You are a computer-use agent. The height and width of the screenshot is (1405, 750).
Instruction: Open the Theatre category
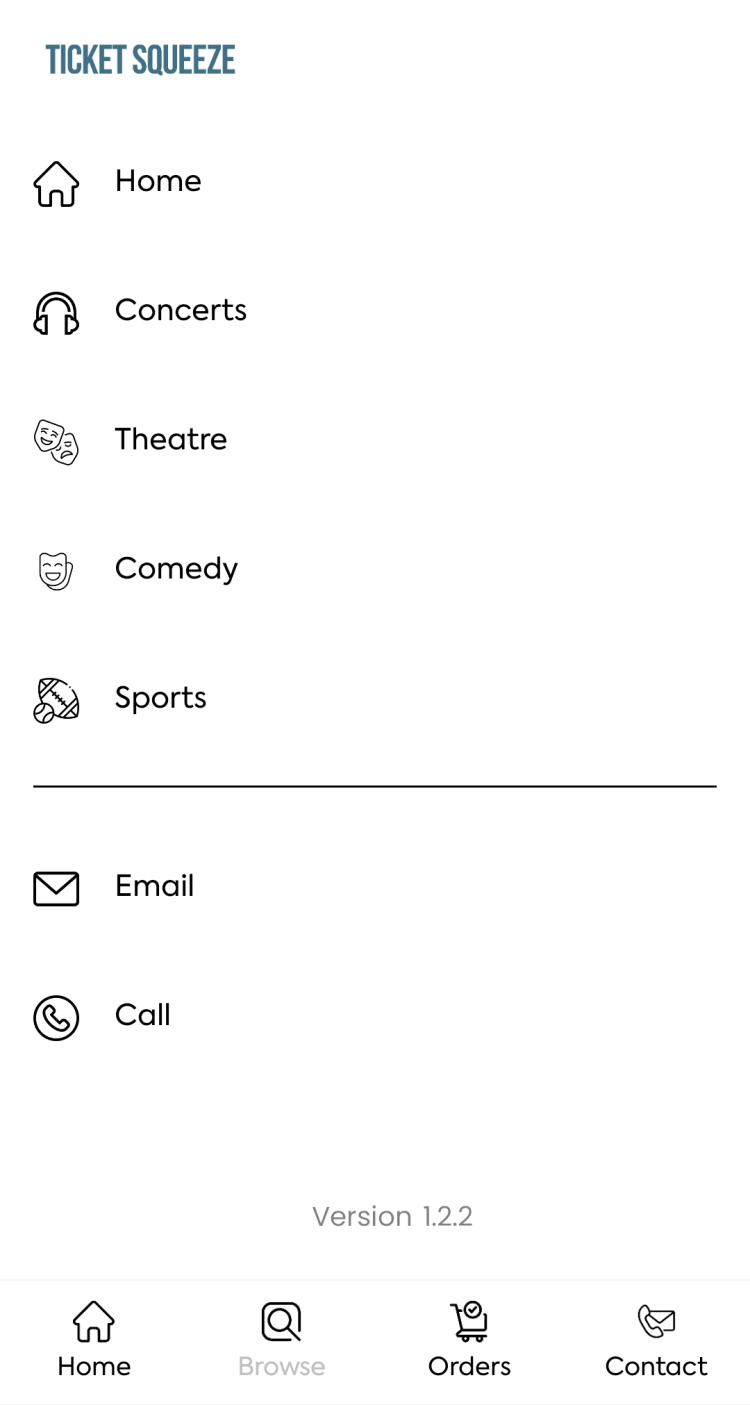(x=170, y=439)
